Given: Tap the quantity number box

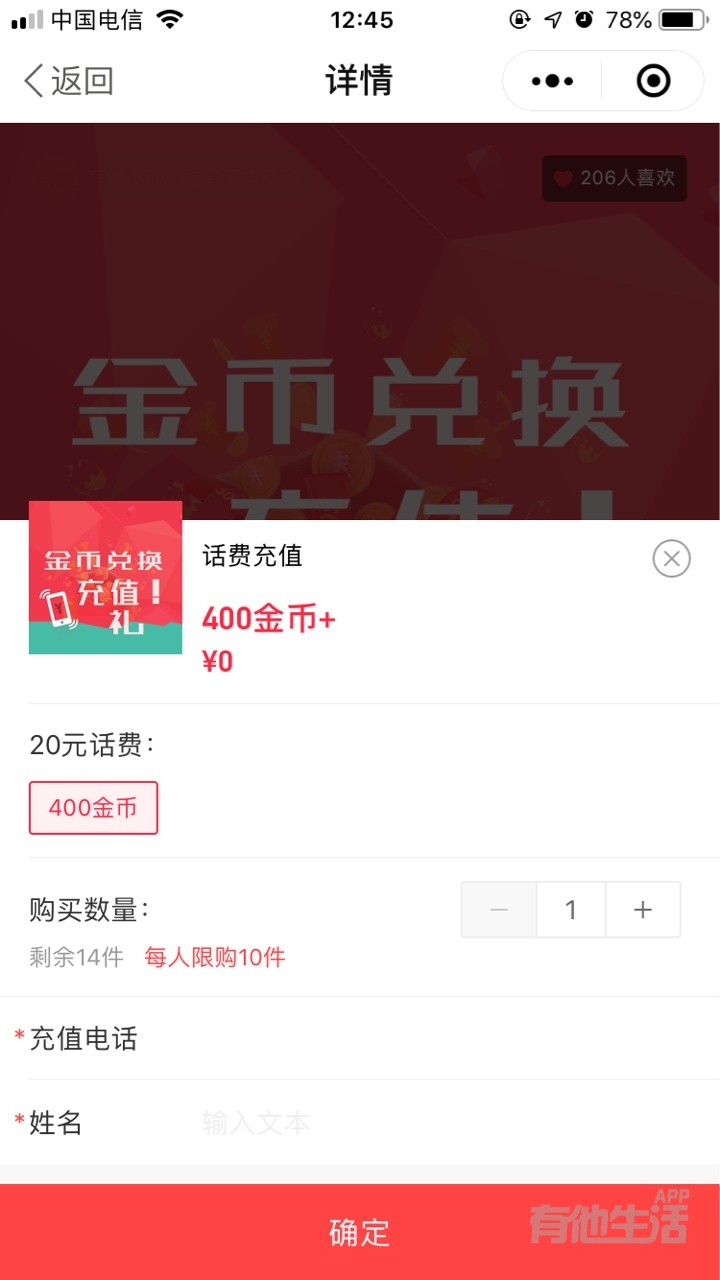Looking at the screenshot, I should (571, 910).
